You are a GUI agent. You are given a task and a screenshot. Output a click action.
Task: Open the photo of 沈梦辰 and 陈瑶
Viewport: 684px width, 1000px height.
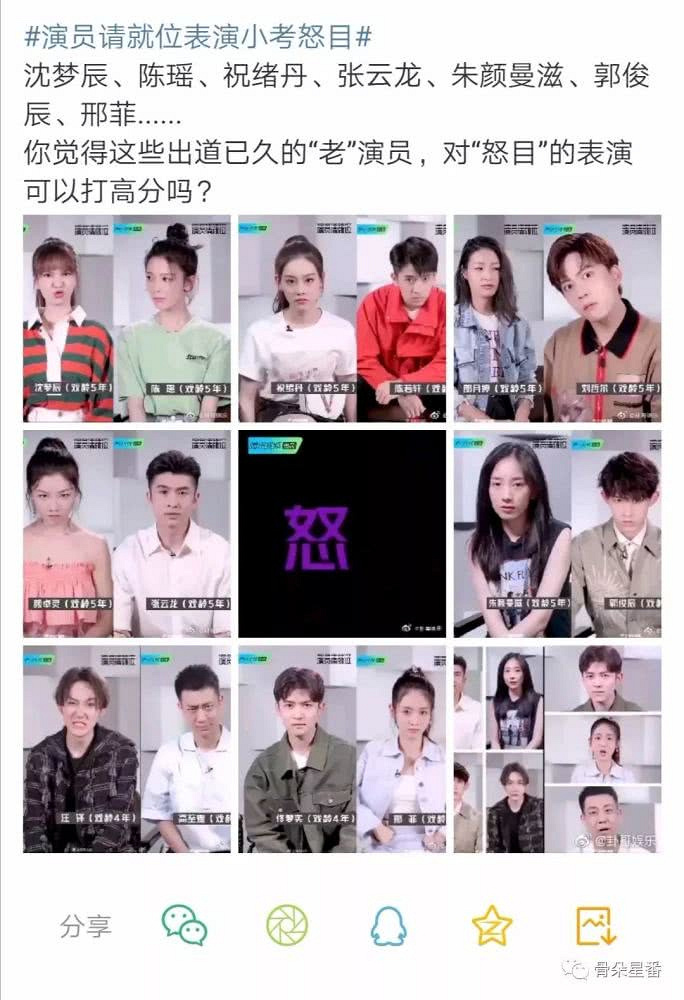(126, 317)
